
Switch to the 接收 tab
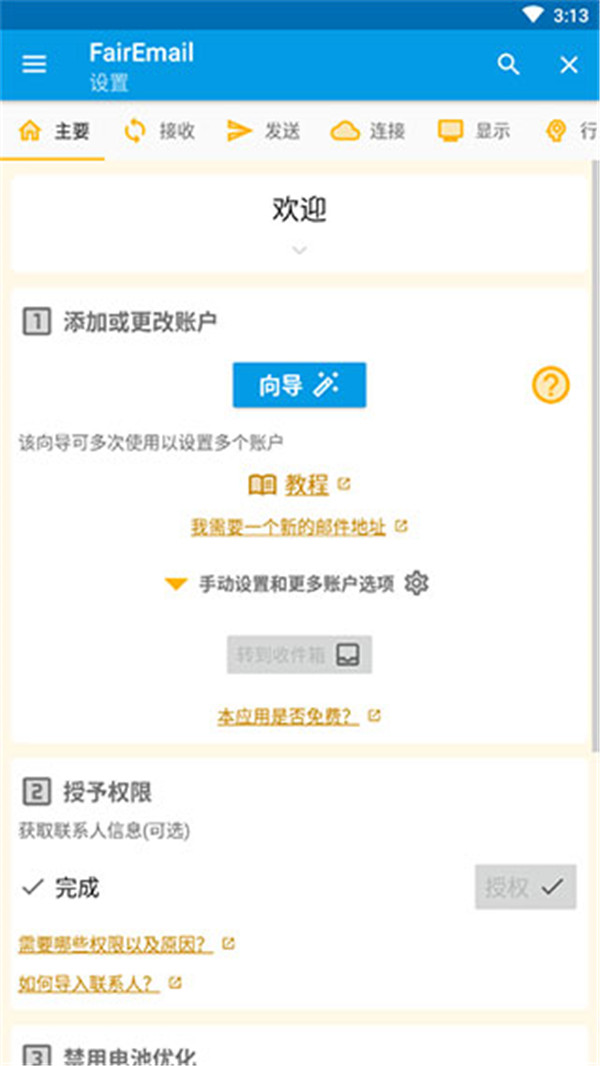[x=160, y=131]
